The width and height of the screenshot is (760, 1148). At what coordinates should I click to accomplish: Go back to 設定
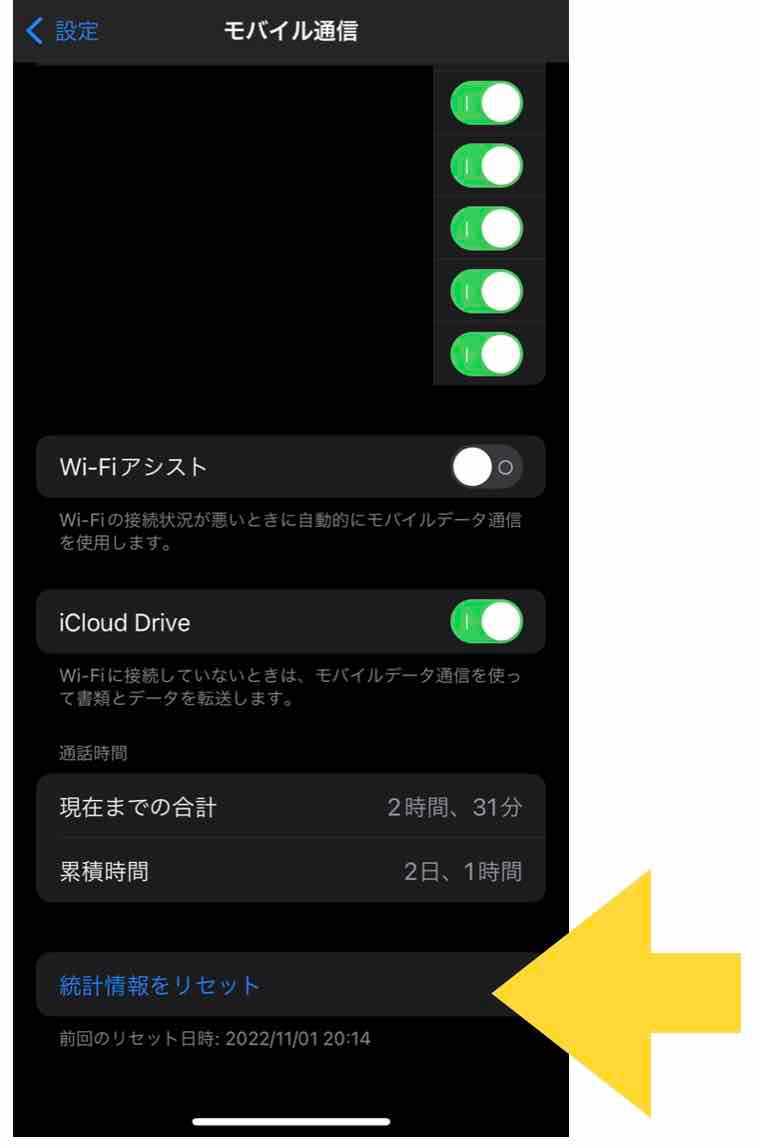click(62, 31)
